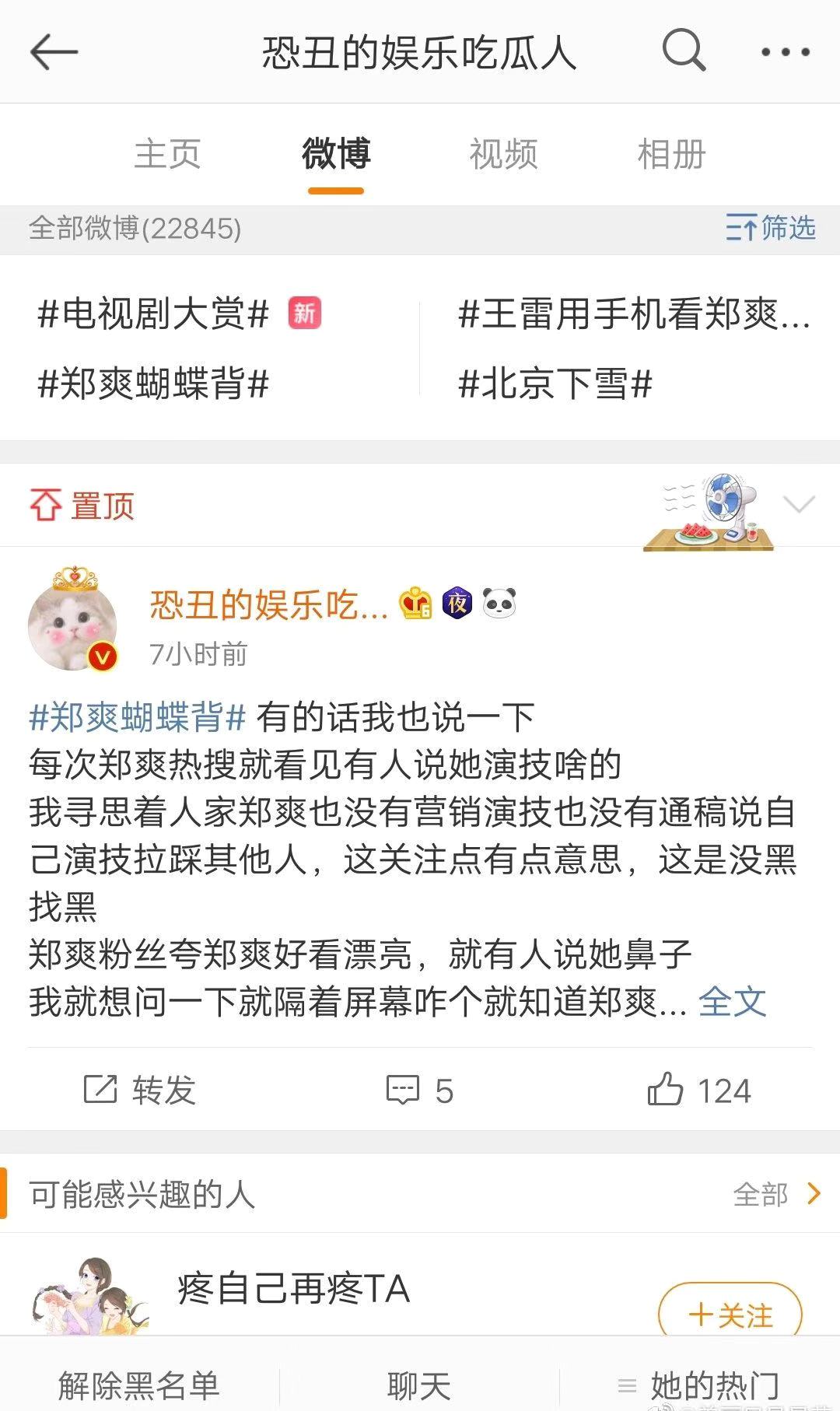Open 聊天 to message this user
840x1411 pixels.
click(419, 1385)
